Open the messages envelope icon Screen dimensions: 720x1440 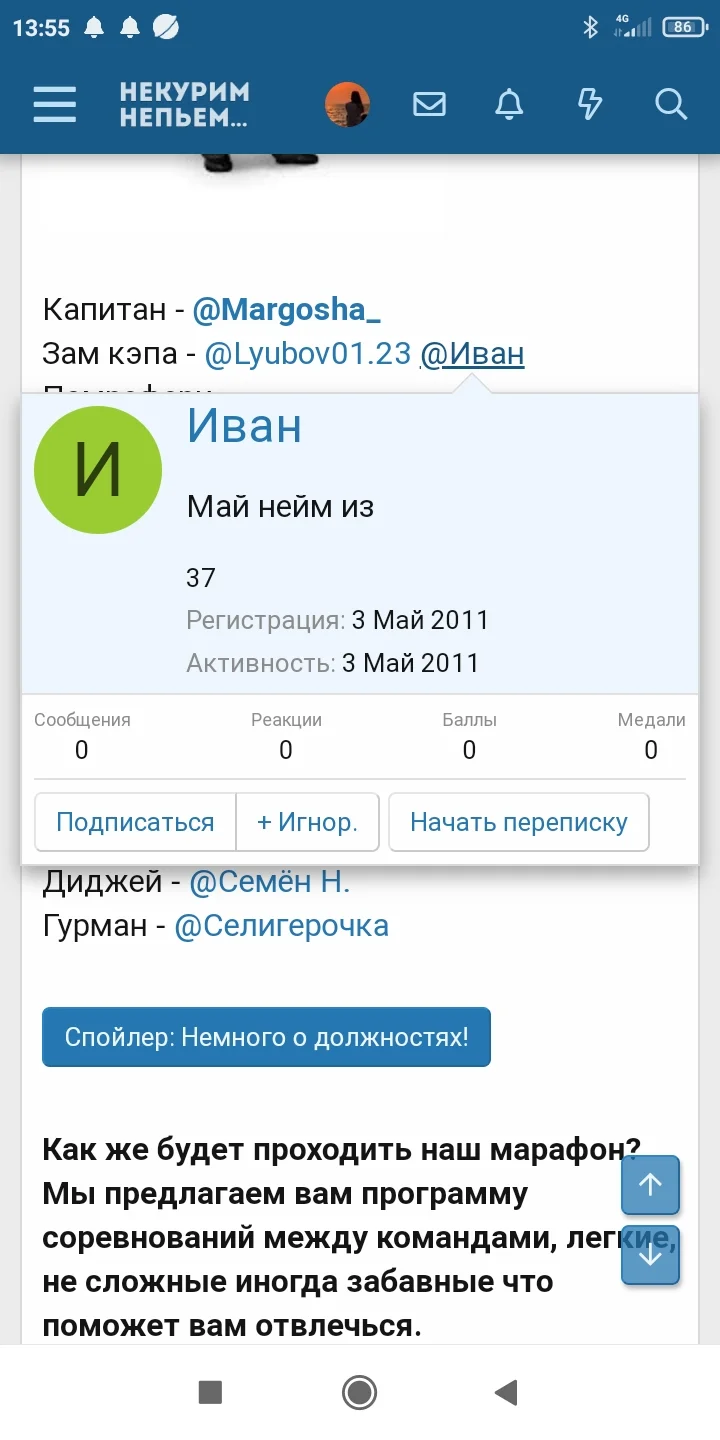429,104
